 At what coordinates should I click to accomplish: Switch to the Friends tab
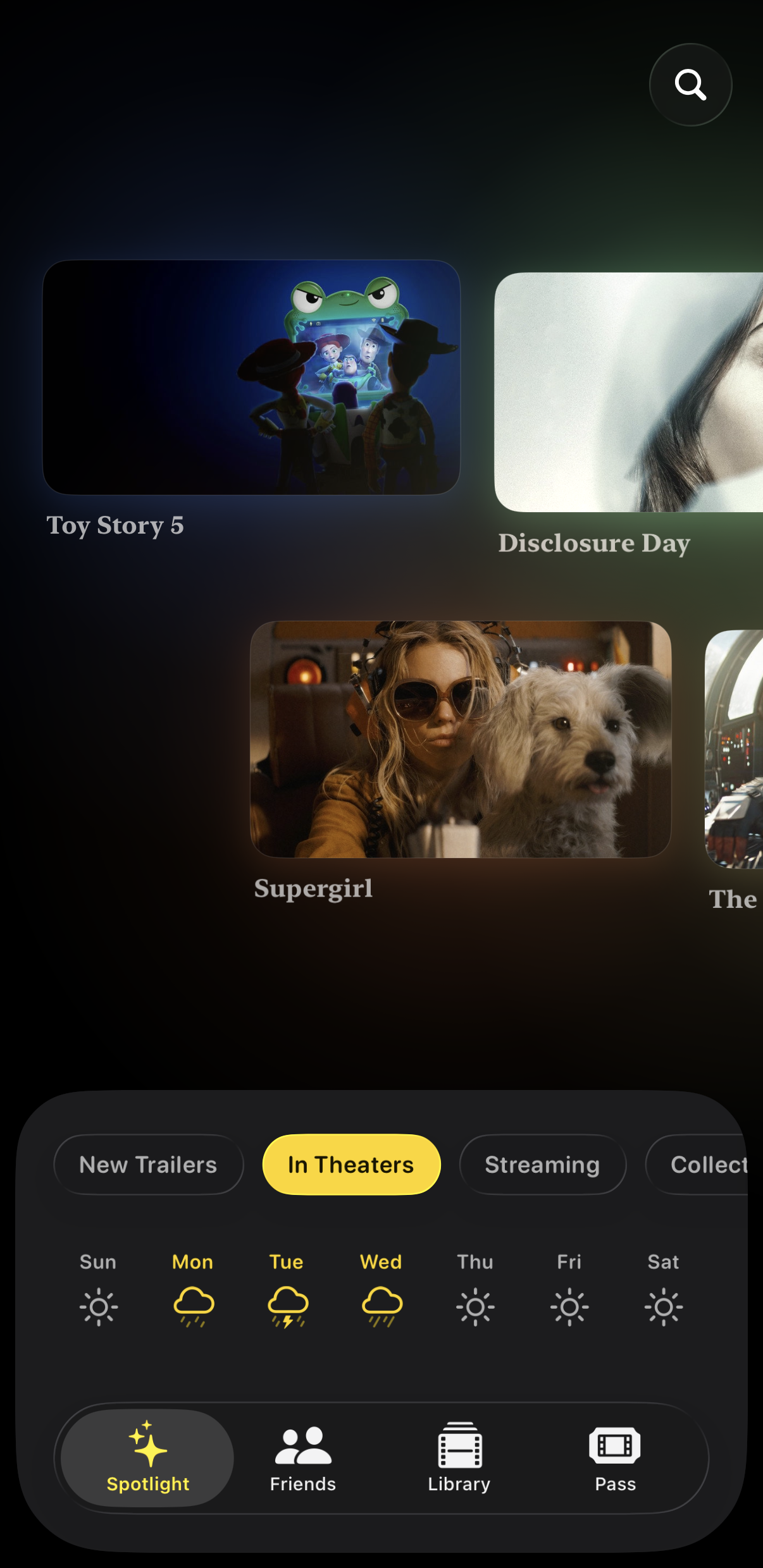click(303, 1458)
